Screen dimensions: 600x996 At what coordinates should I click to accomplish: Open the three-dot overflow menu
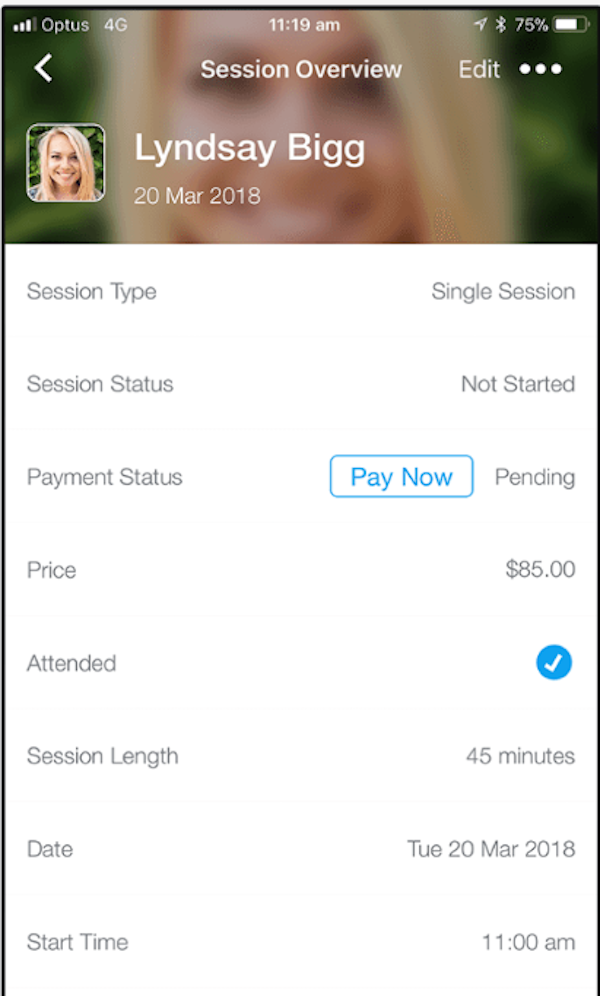[540, 69]
